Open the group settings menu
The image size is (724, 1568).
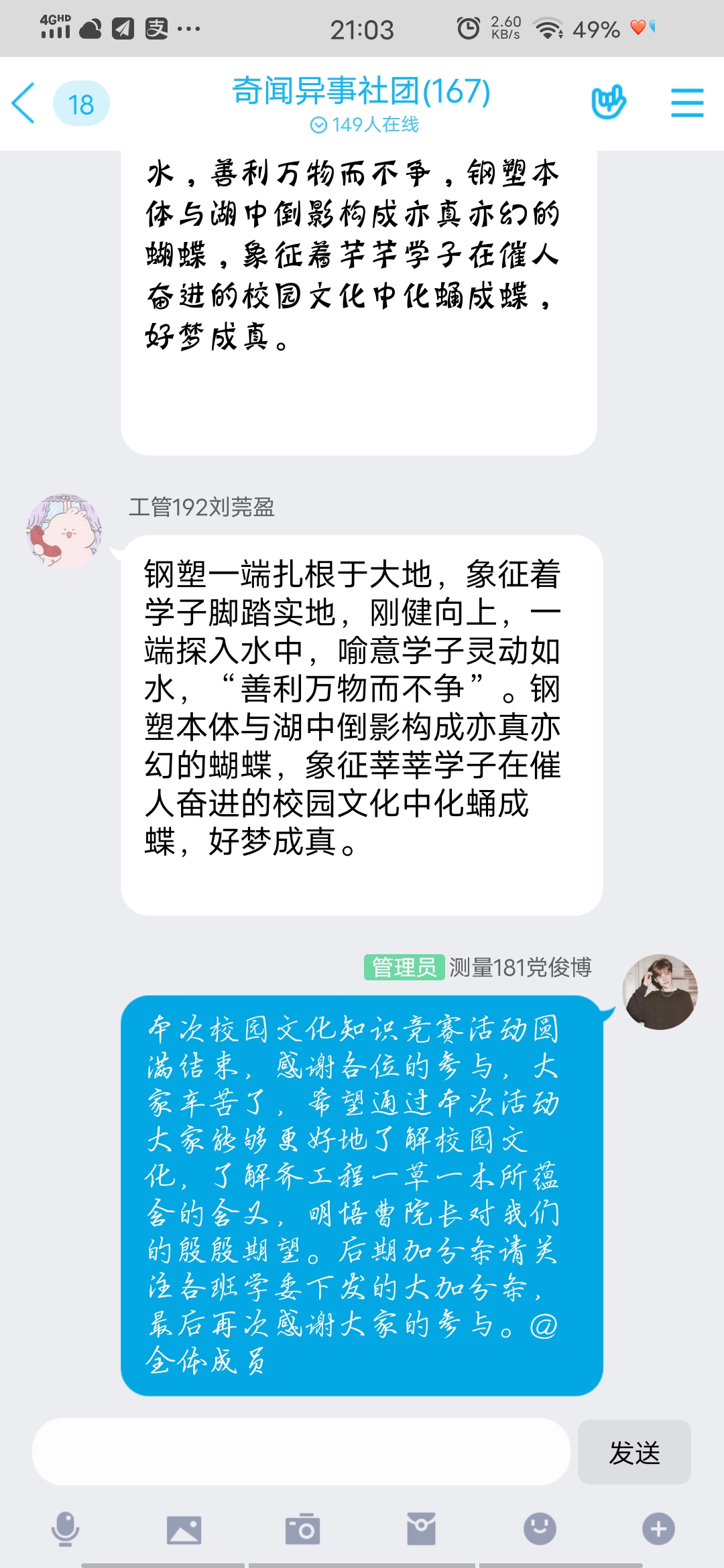(687, 103)
